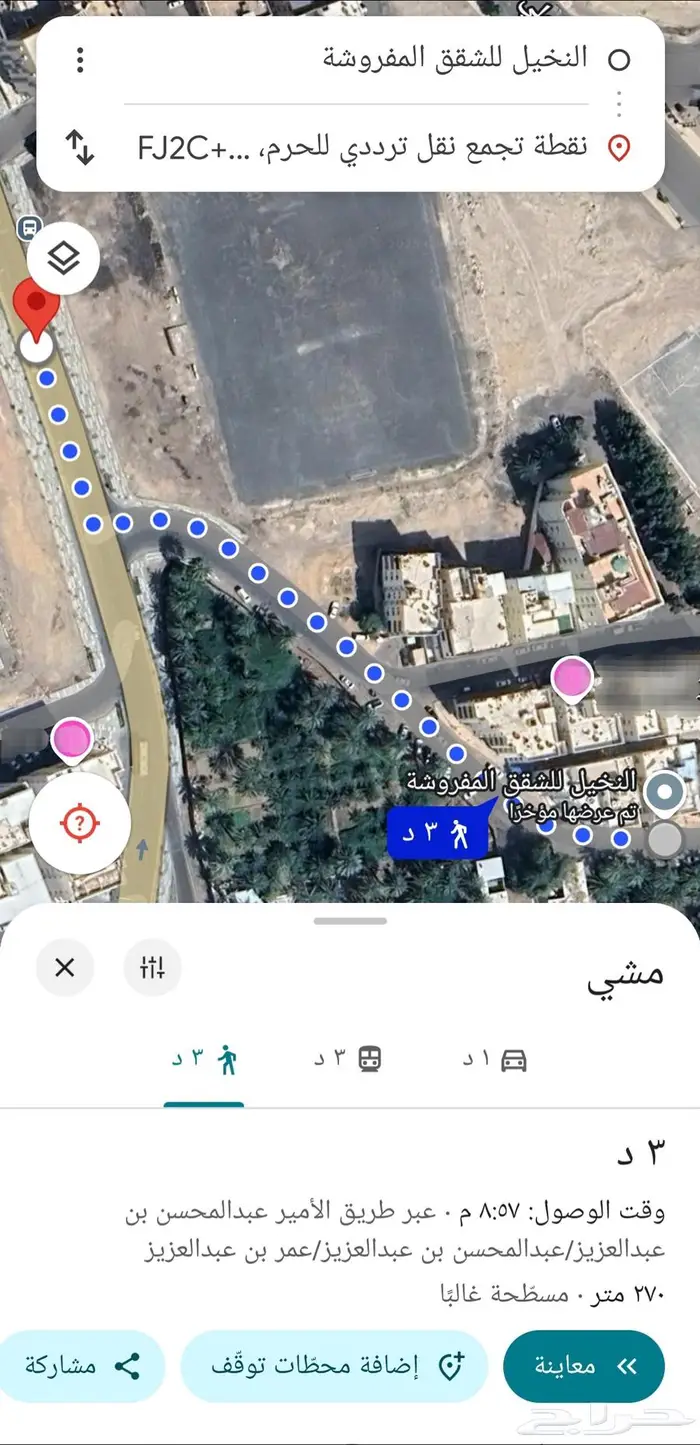Open the three-dot overflow menu
The image size is (700, 1445).
[x=80, y=60]
